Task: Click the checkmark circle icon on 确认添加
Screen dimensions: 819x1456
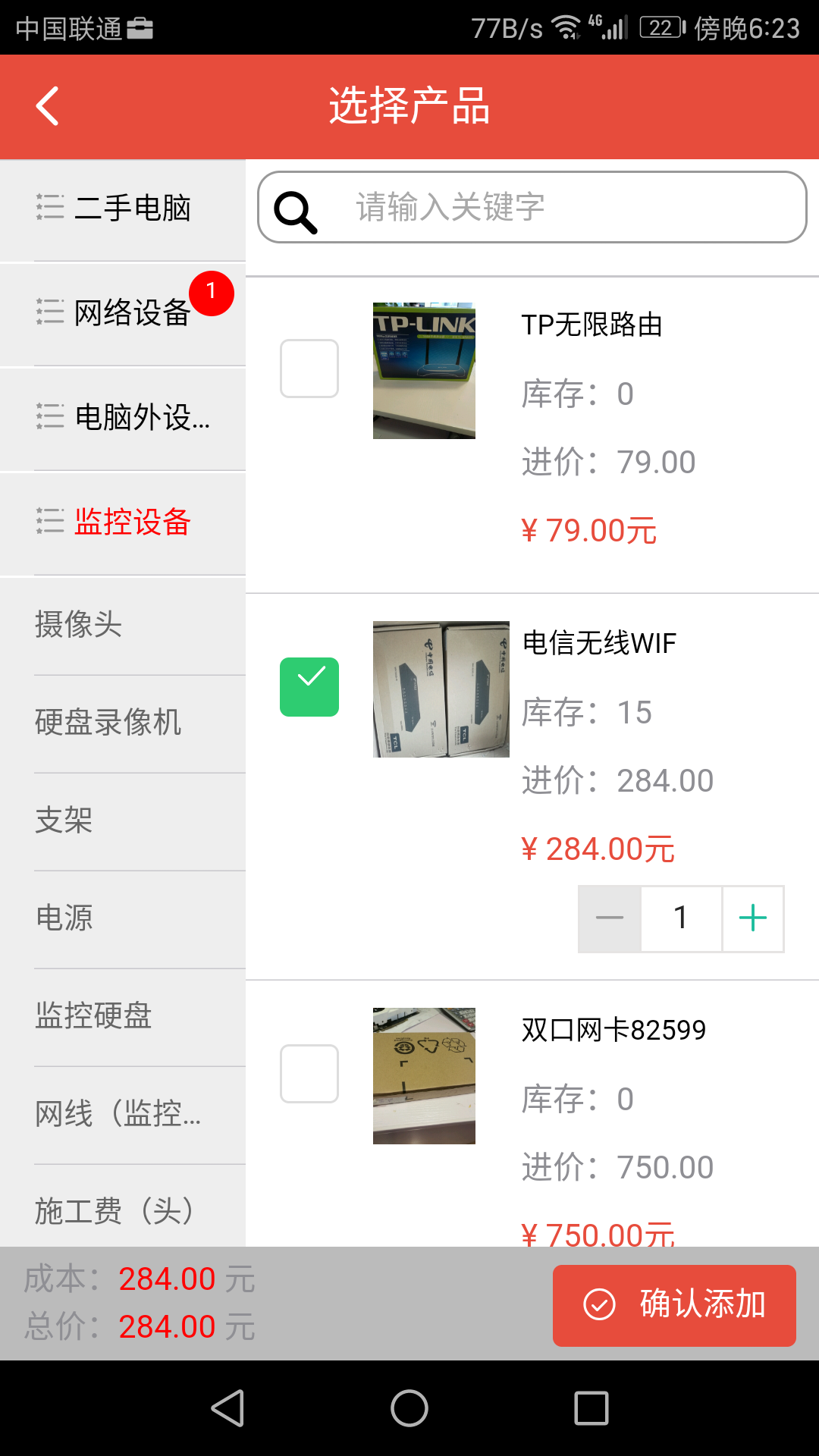Action: coord(598,1307)
